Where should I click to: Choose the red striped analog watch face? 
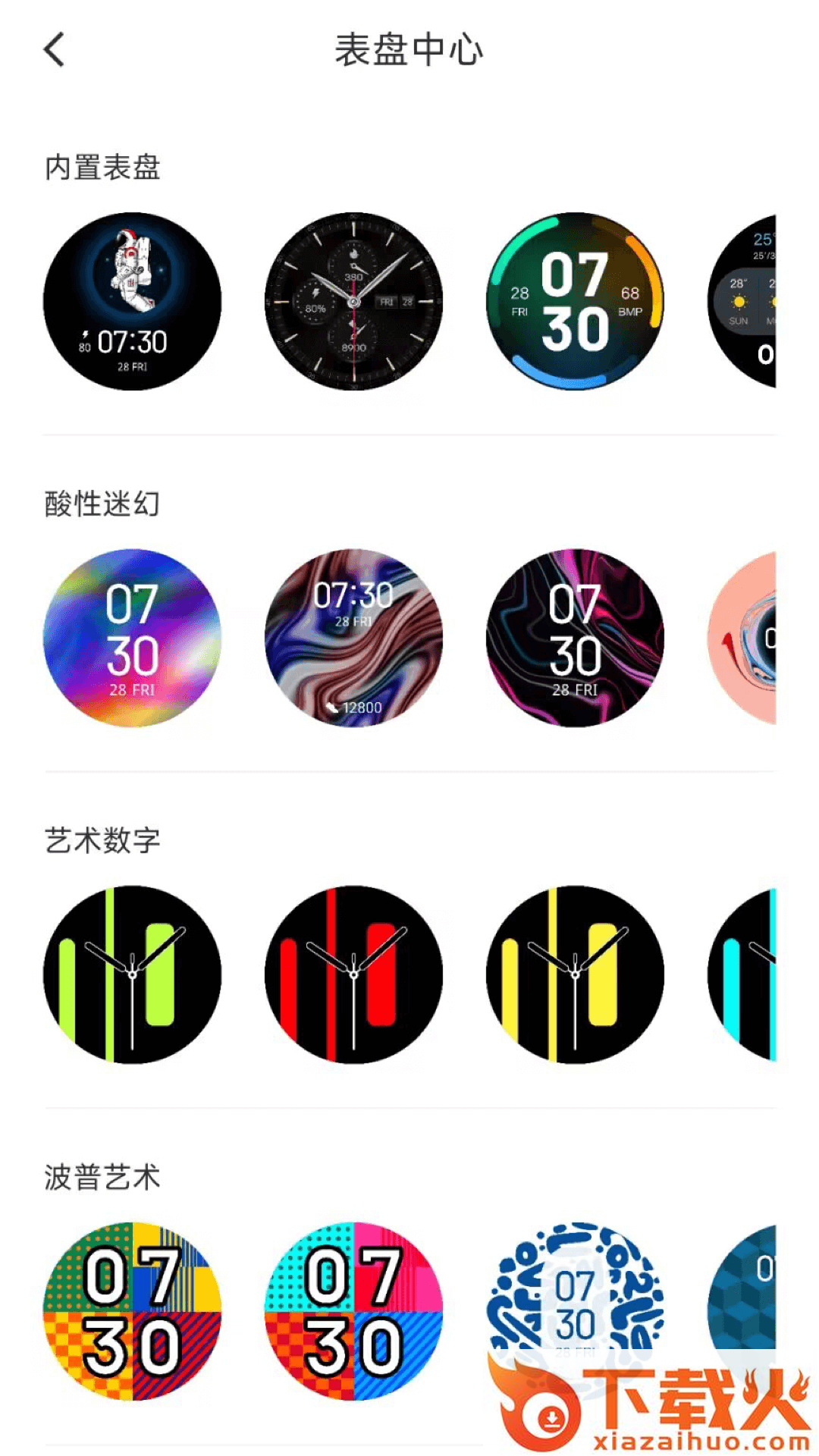tap(353, 974)
